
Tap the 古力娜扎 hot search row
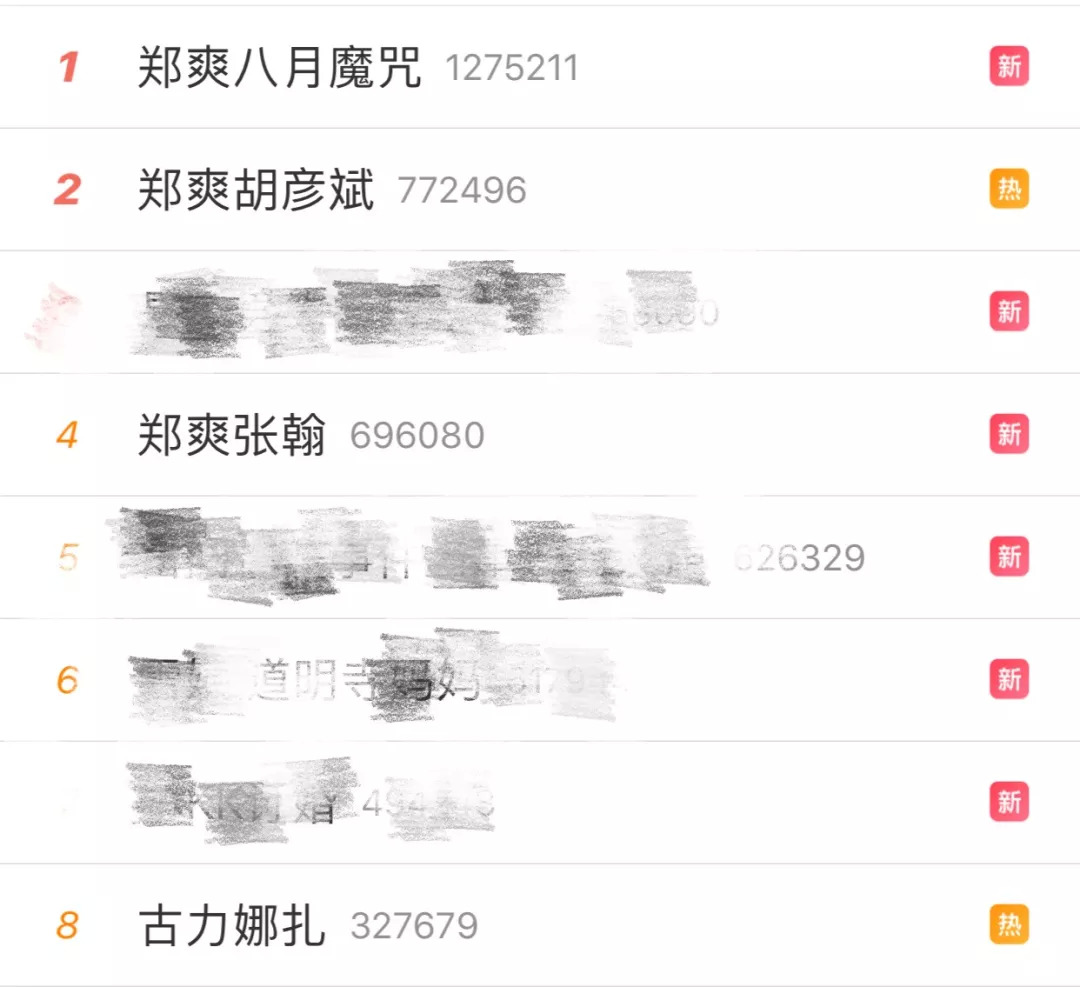tap(232, 926)
